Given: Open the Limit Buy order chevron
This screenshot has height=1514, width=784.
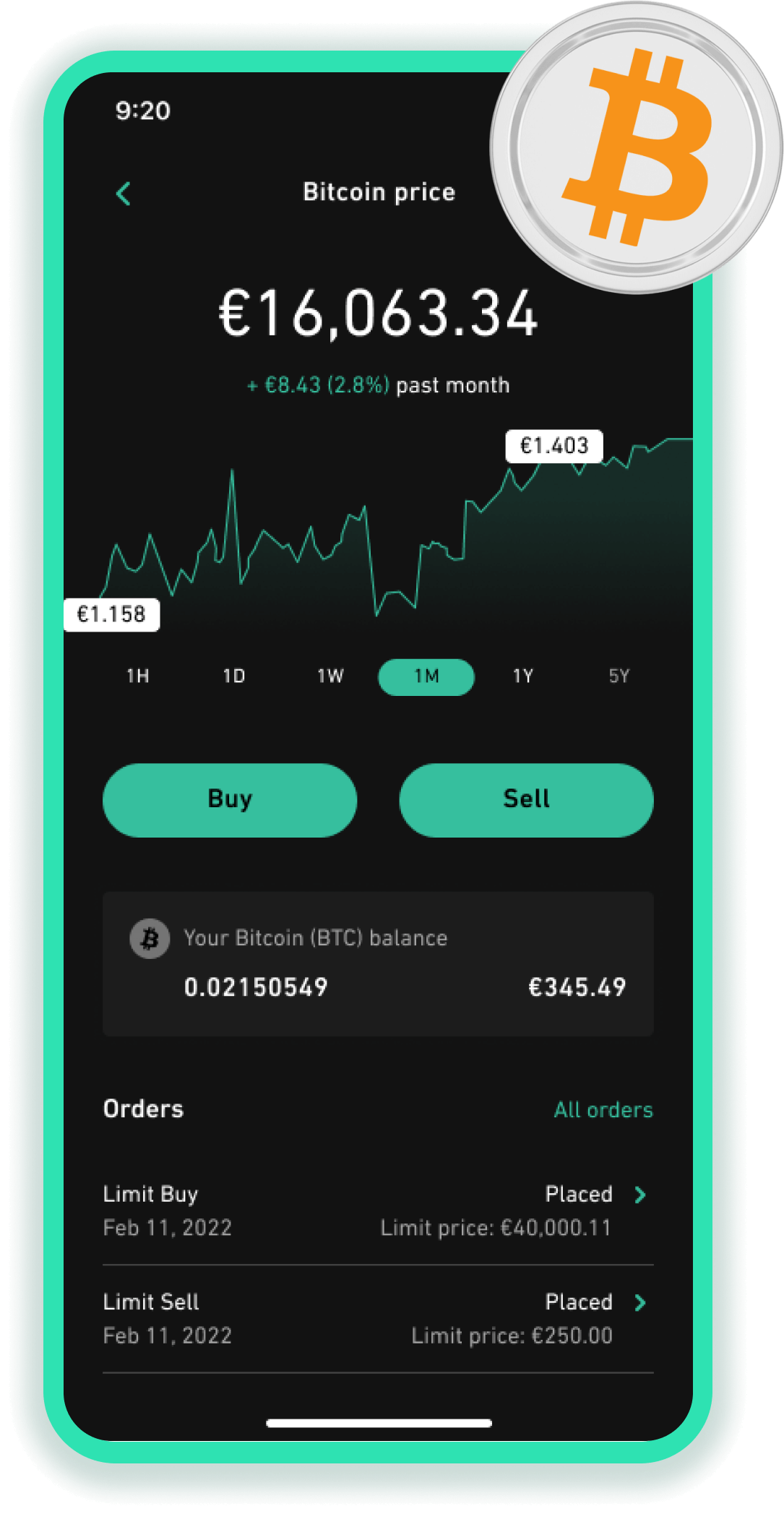Looking at the screenshot, I should (640, 1195).
